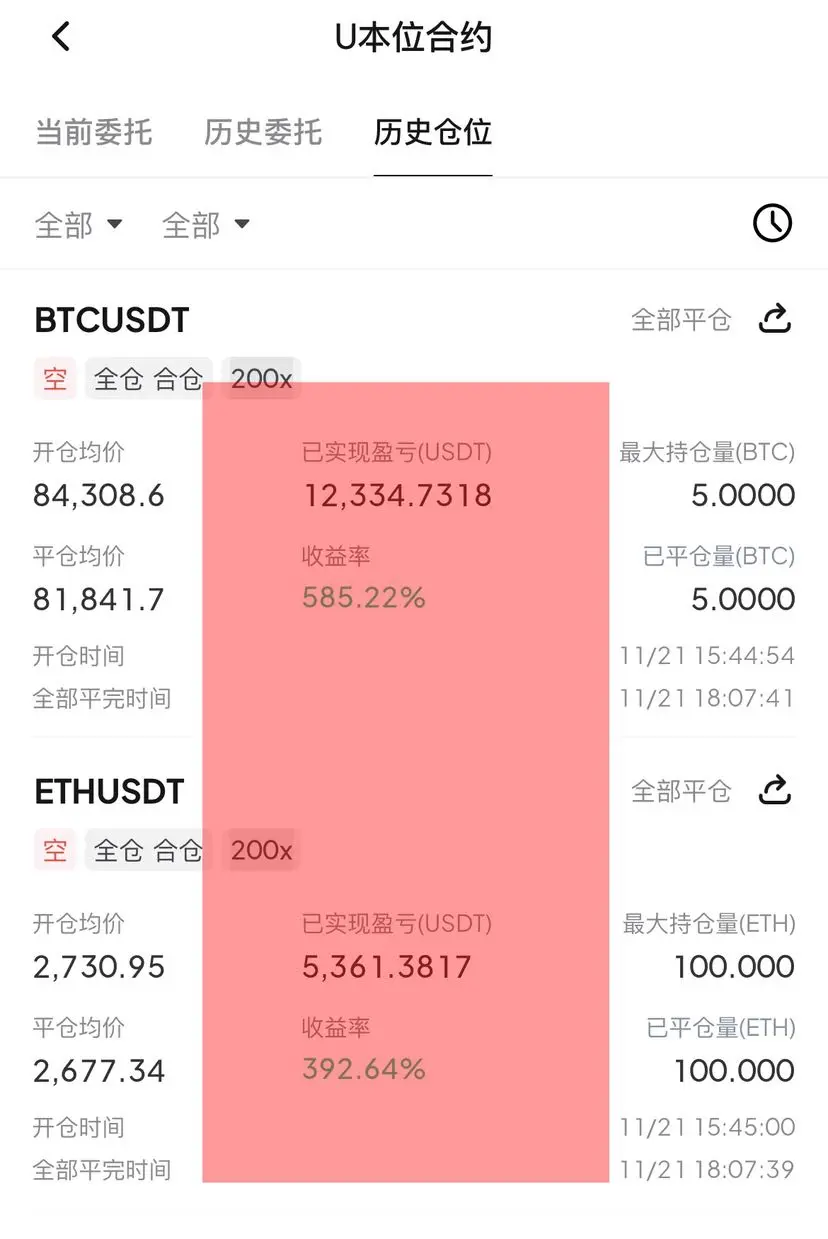Share the ETHUSDT position record

pyautogui.click(x=775, y=792)
